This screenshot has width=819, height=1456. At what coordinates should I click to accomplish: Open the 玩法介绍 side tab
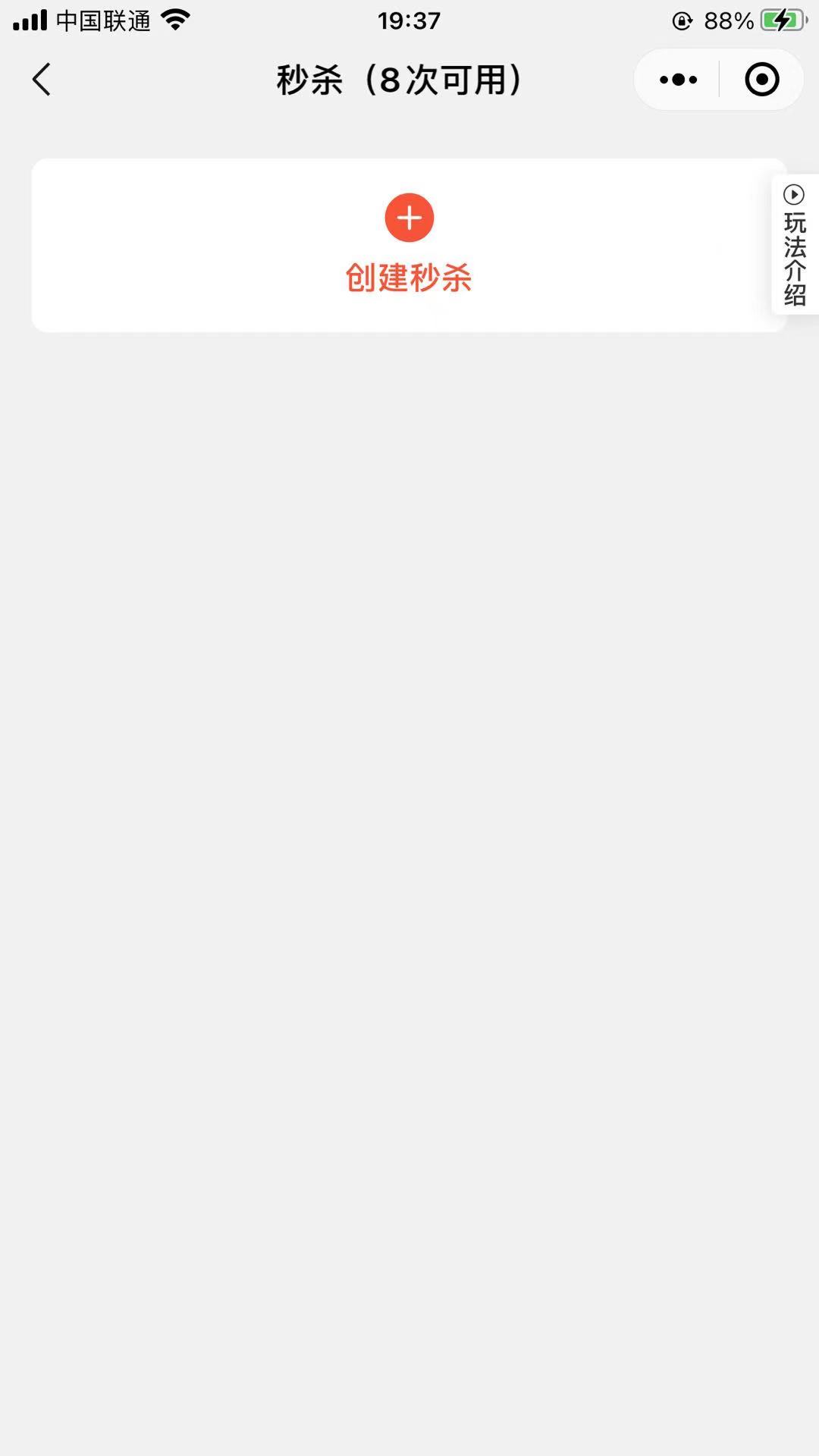click(x=794, y=245)
